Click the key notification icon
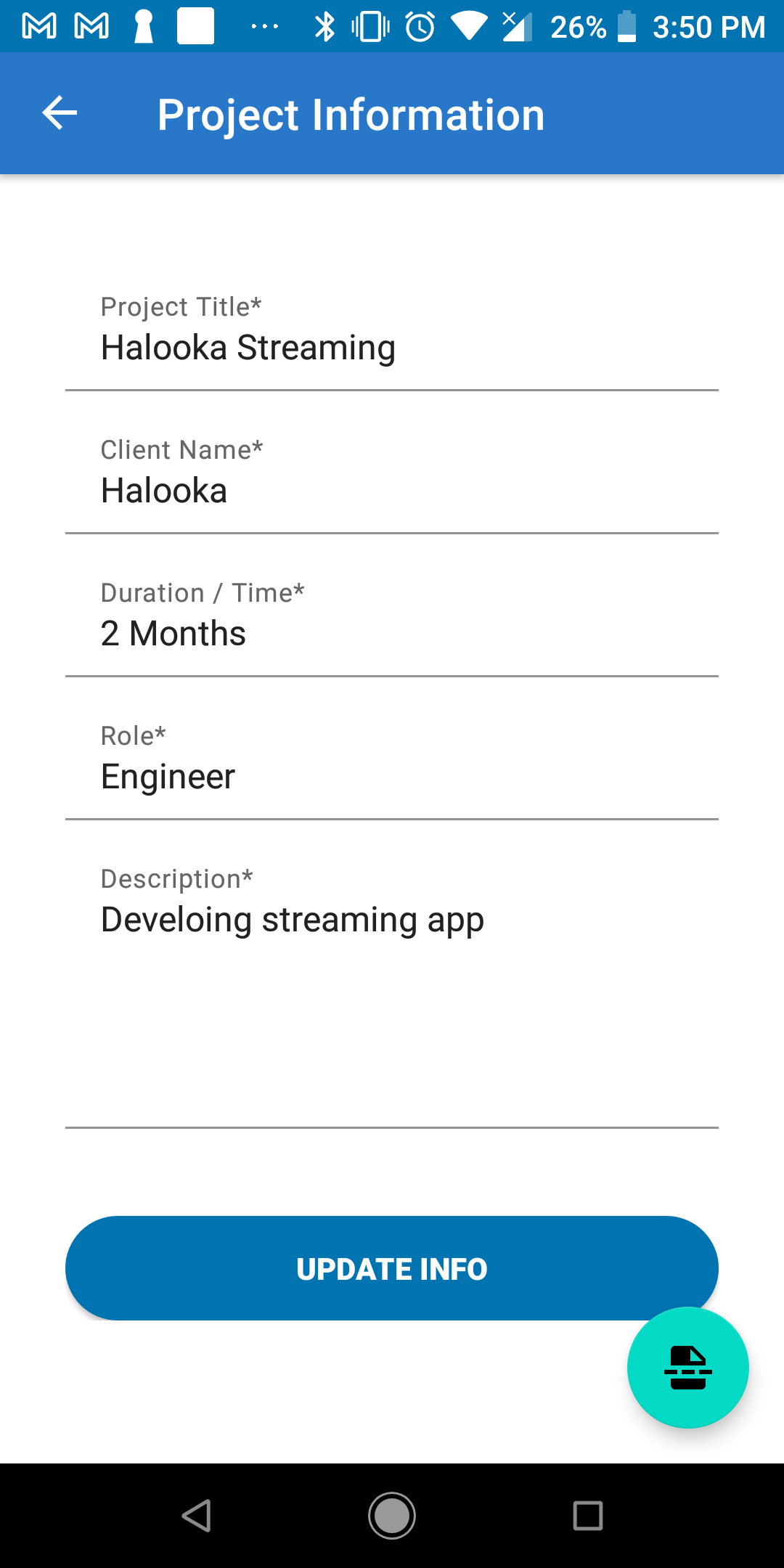The image size is (784, 1568). coord(142,27)
